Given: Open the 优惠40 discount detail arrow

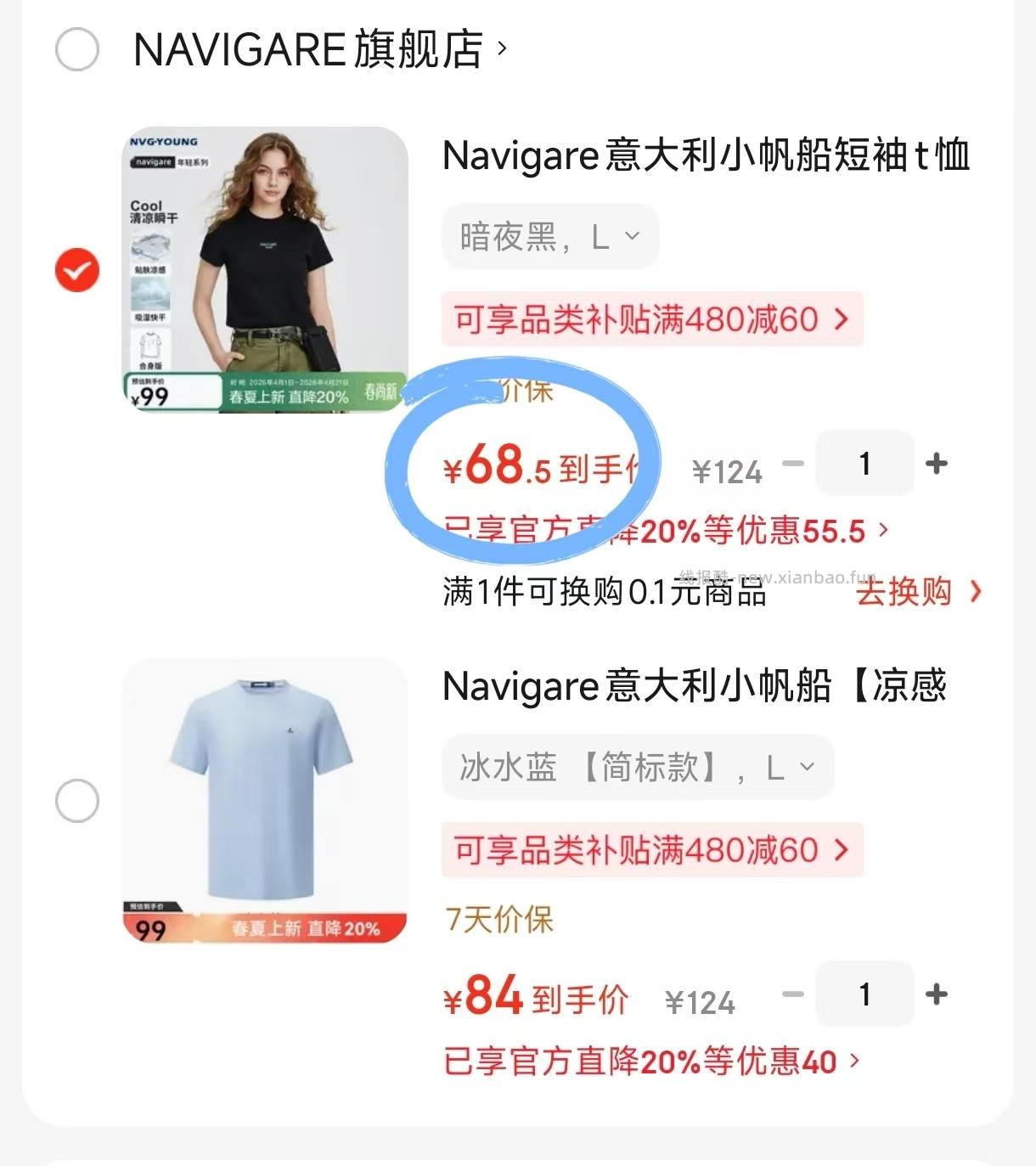Looking at the screenshot, I should point(853,1061).
